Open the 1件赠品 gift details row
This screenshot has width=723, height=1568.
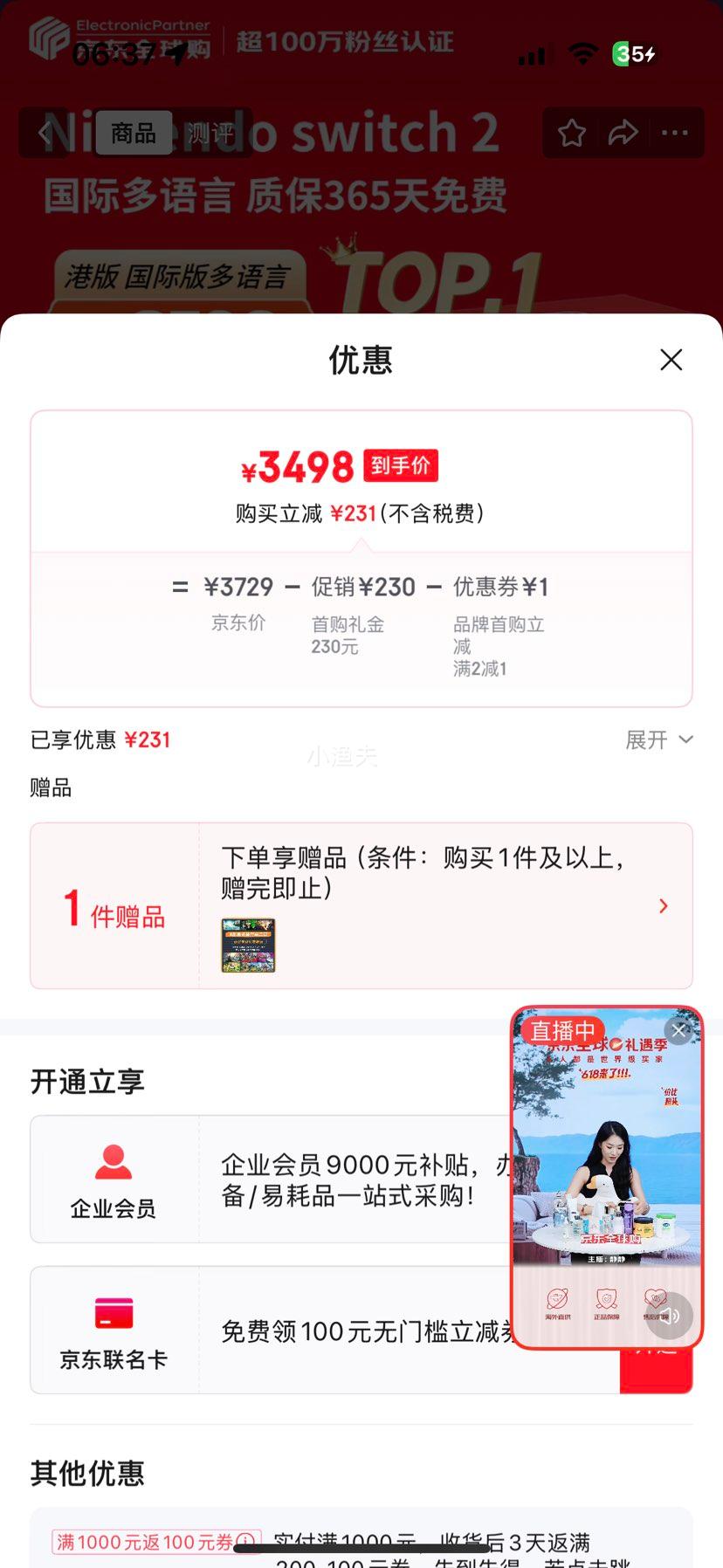coord(361,905)
